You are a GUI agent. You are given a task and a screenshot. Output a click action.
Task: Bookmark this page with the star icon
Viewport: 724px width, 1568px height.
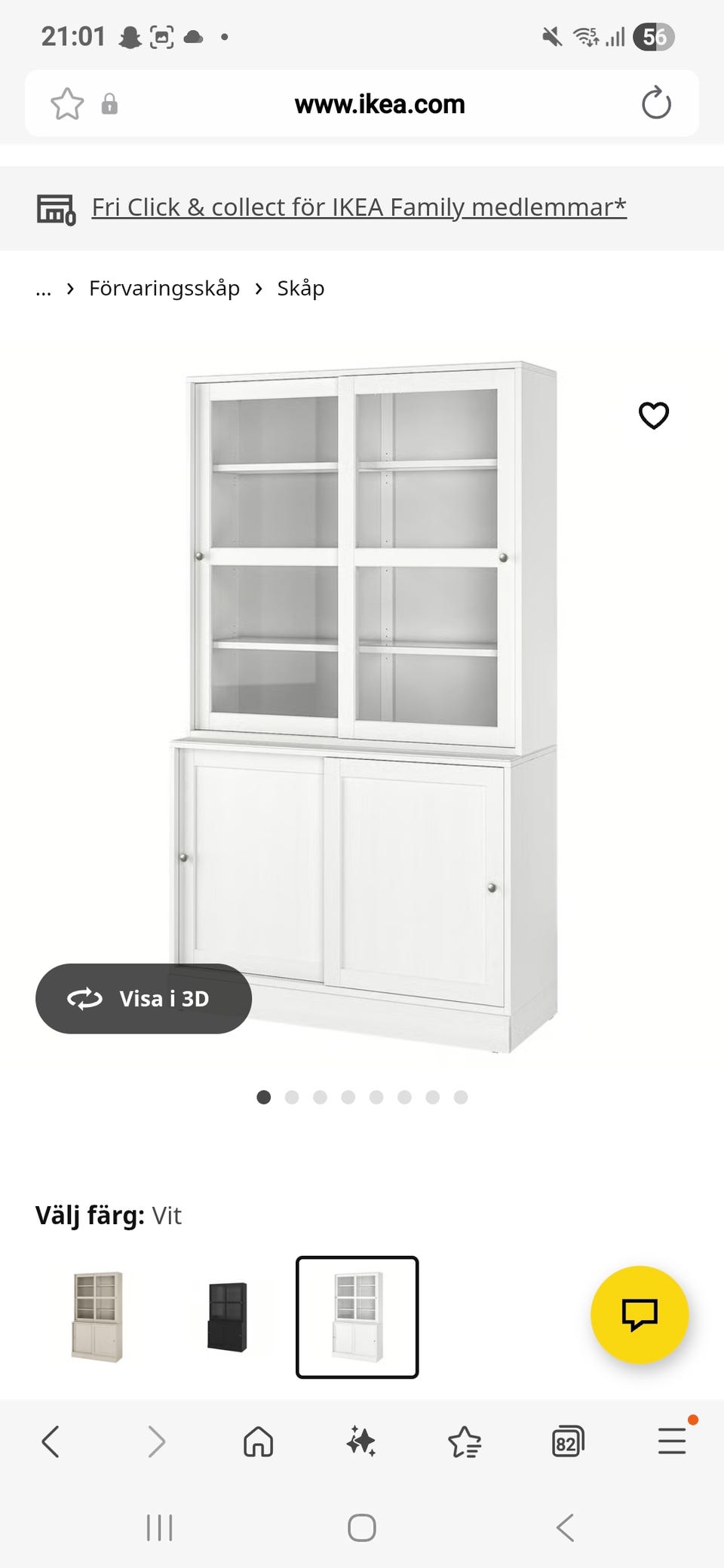[x=67, y=104]
